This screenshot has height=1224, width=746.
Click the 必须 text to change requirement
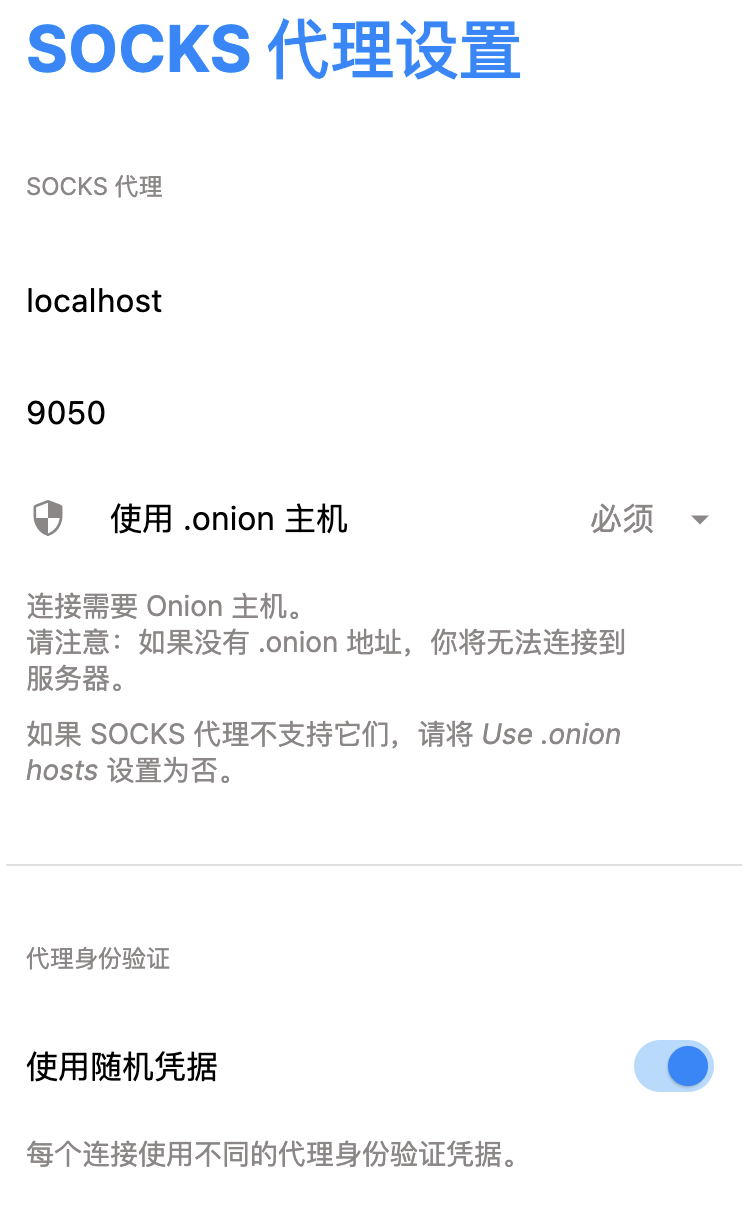[622, 519]
